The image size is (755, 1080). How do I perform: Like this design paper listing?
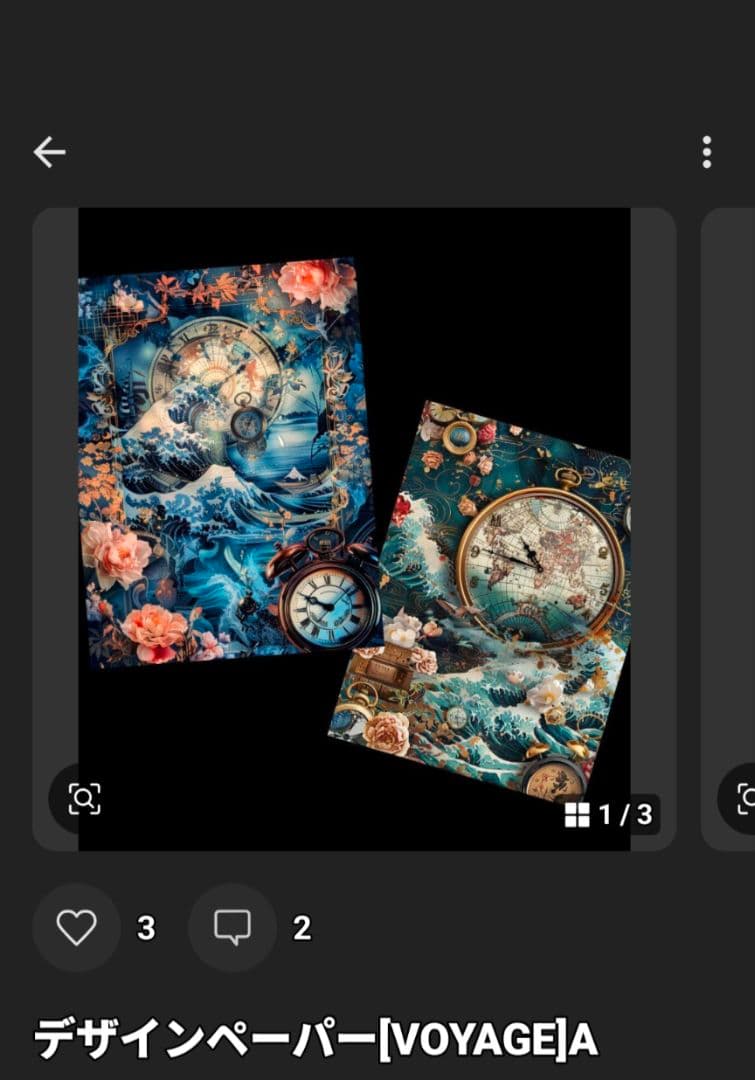76,928
